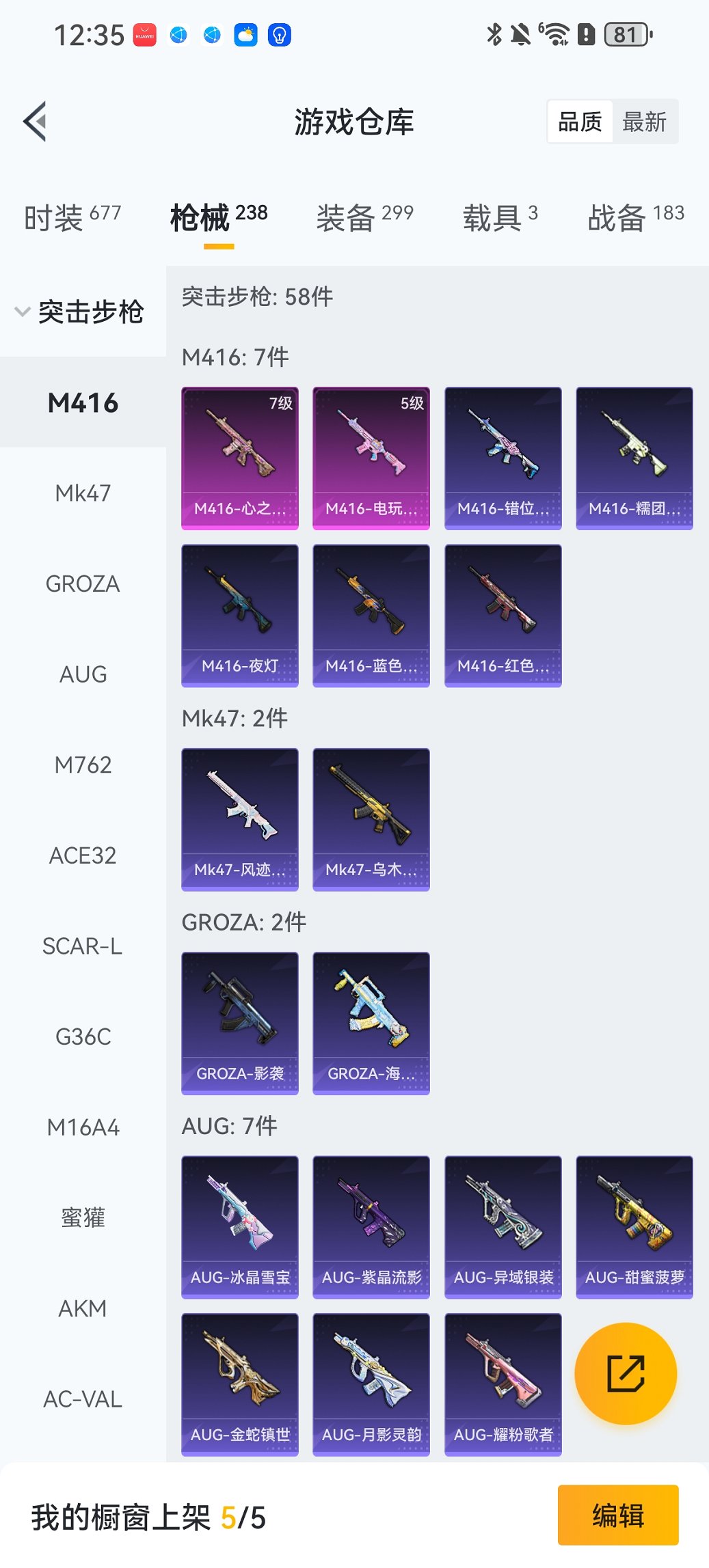Open the GROZA-影袭 skin card
This screenshot has width=709, height=1568.
(239, 1023)
